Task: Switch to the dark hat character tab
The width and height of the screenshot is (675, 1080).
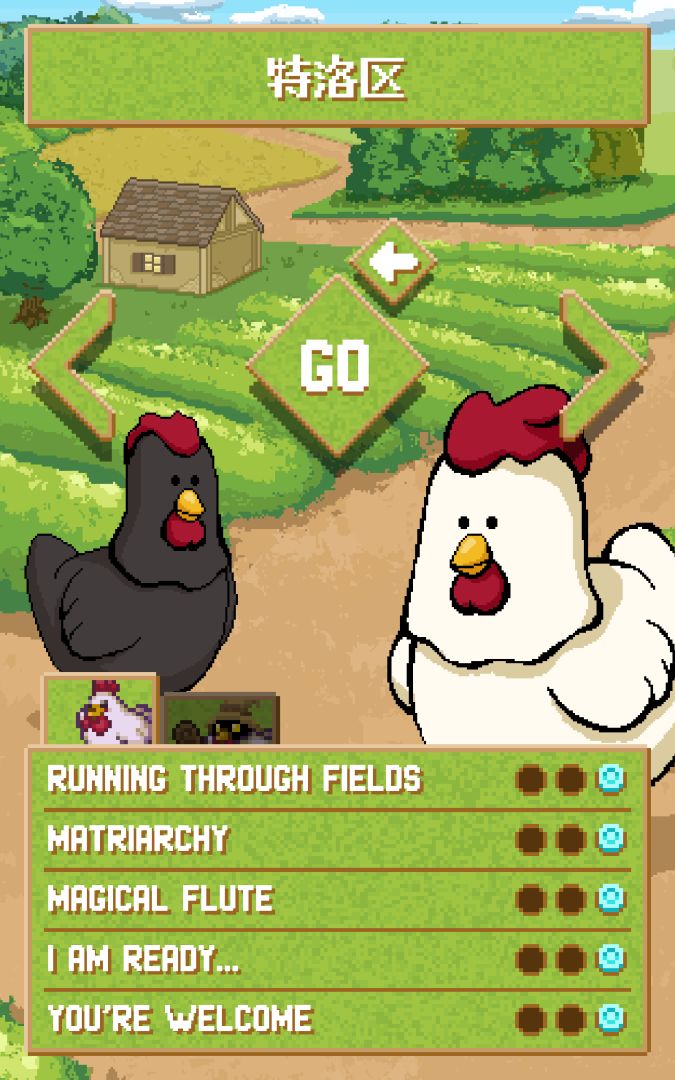Action: [220, 720]
